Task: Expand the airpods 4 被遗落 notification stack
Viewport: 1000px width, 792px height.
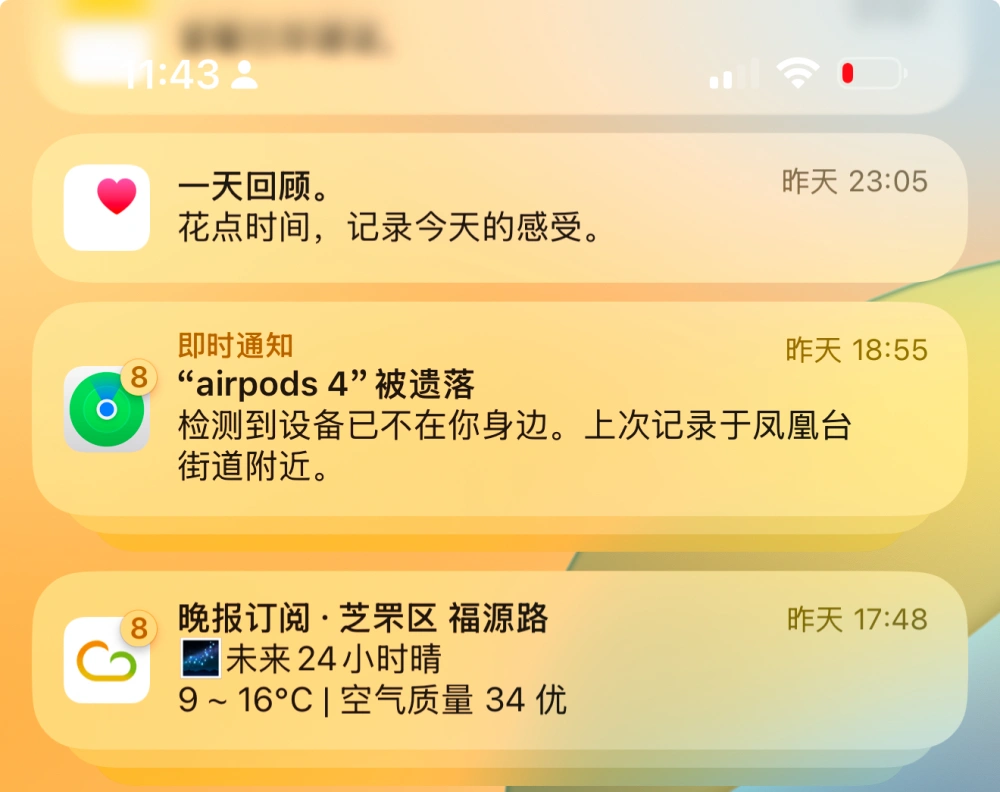Action: [x=500, y=410]
